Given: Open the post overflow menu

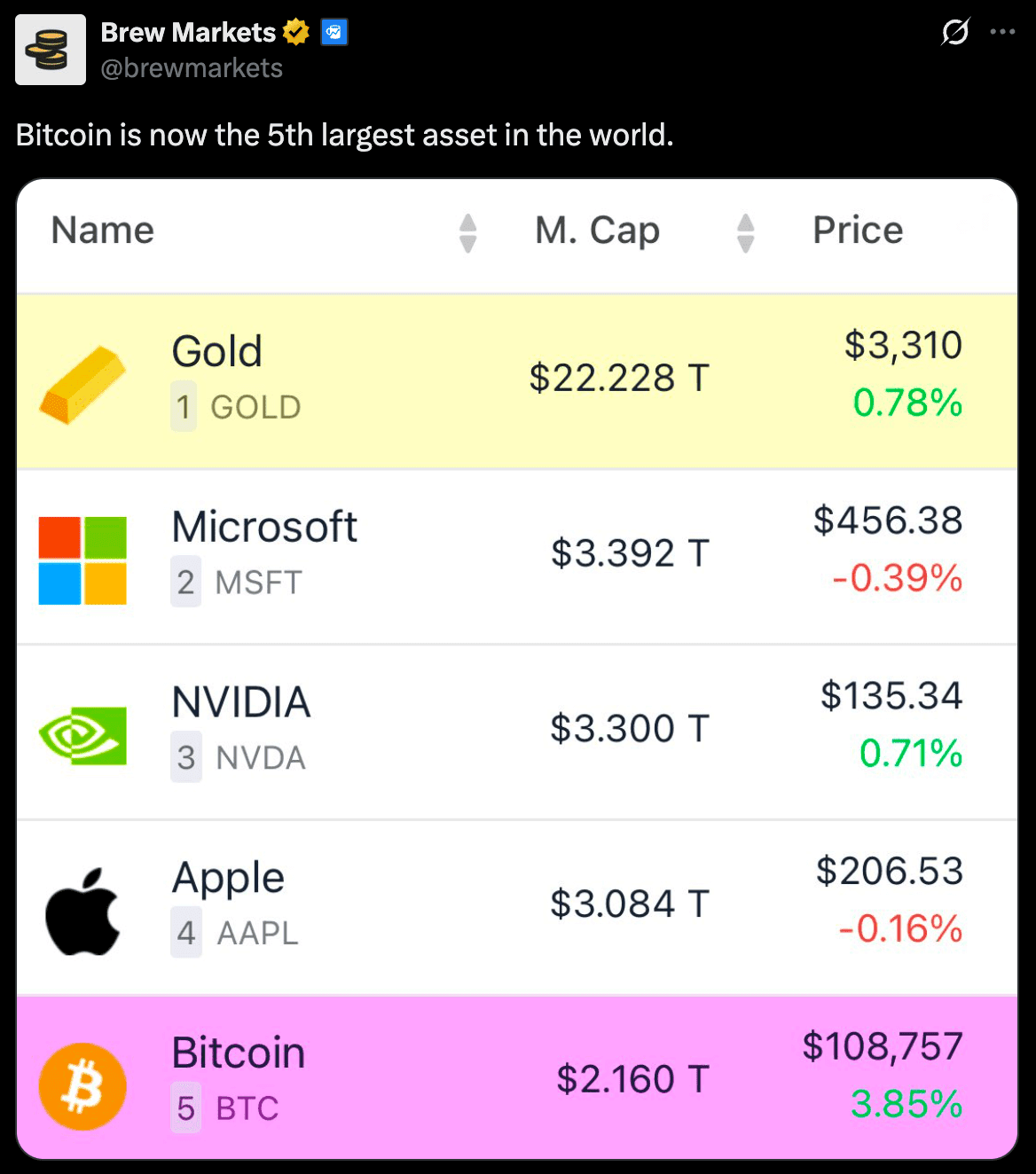Looking at the screenshot, I should (x=1002, y=32).
